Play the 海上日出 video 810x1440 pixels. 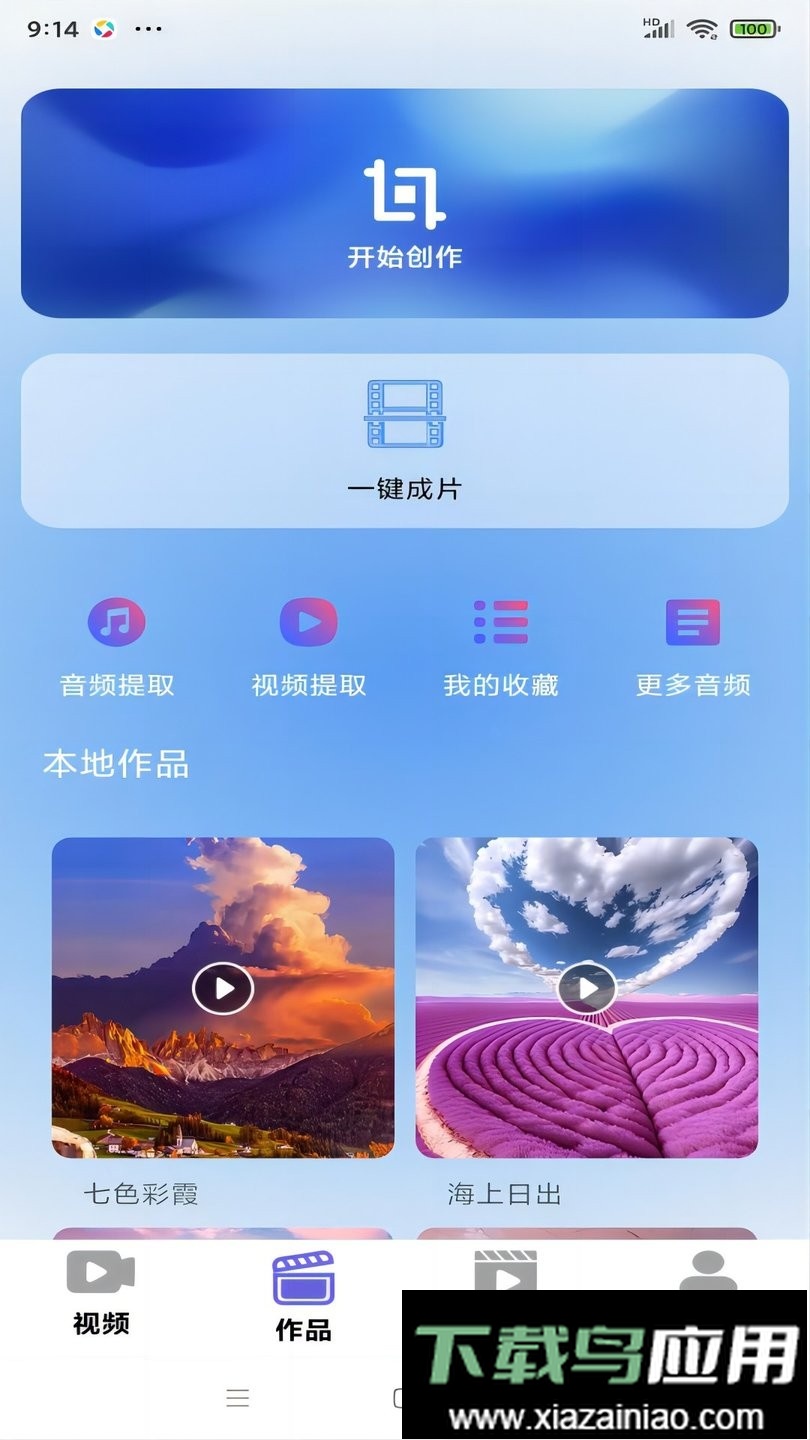[586, 988]
